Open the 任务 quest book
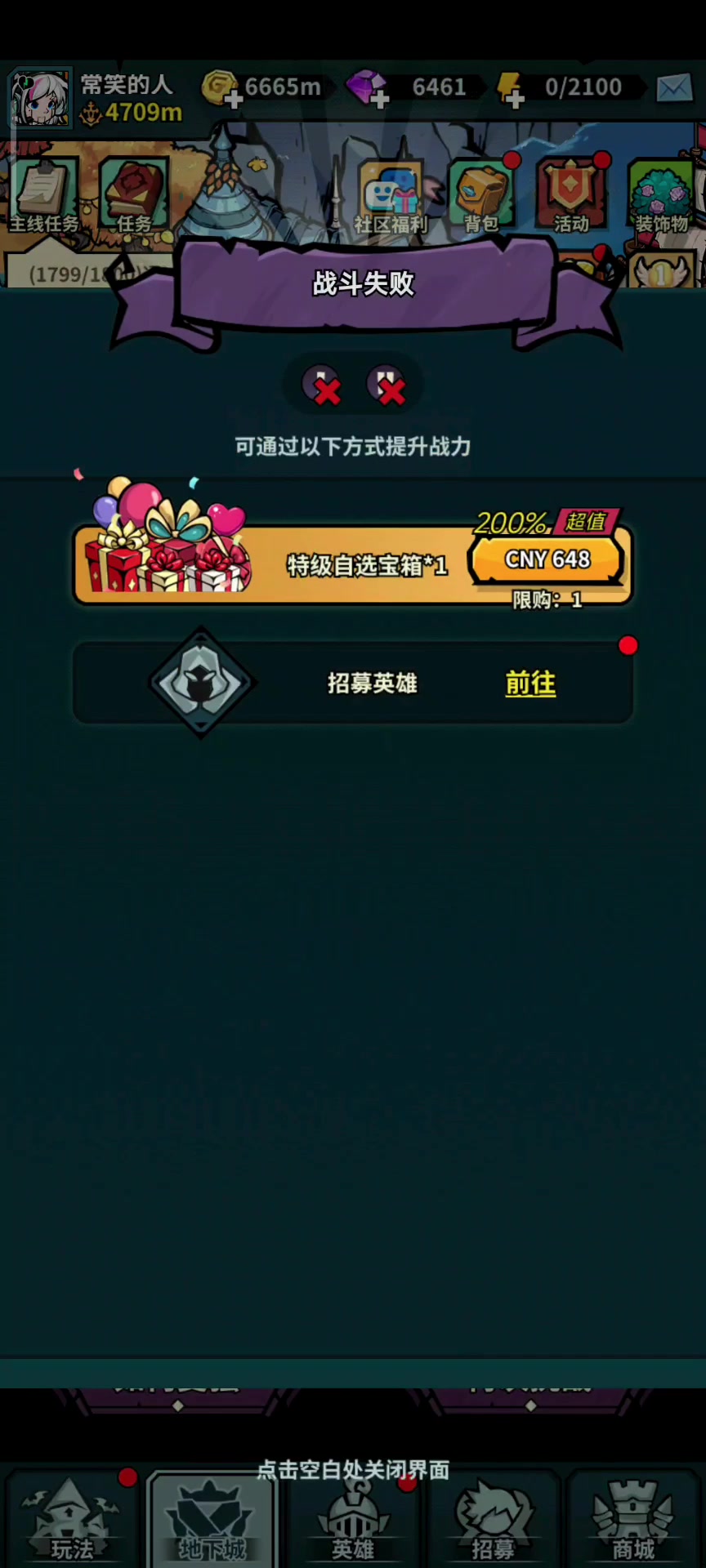The height and width of the screenshot is (1568, 706). [134, 196]
